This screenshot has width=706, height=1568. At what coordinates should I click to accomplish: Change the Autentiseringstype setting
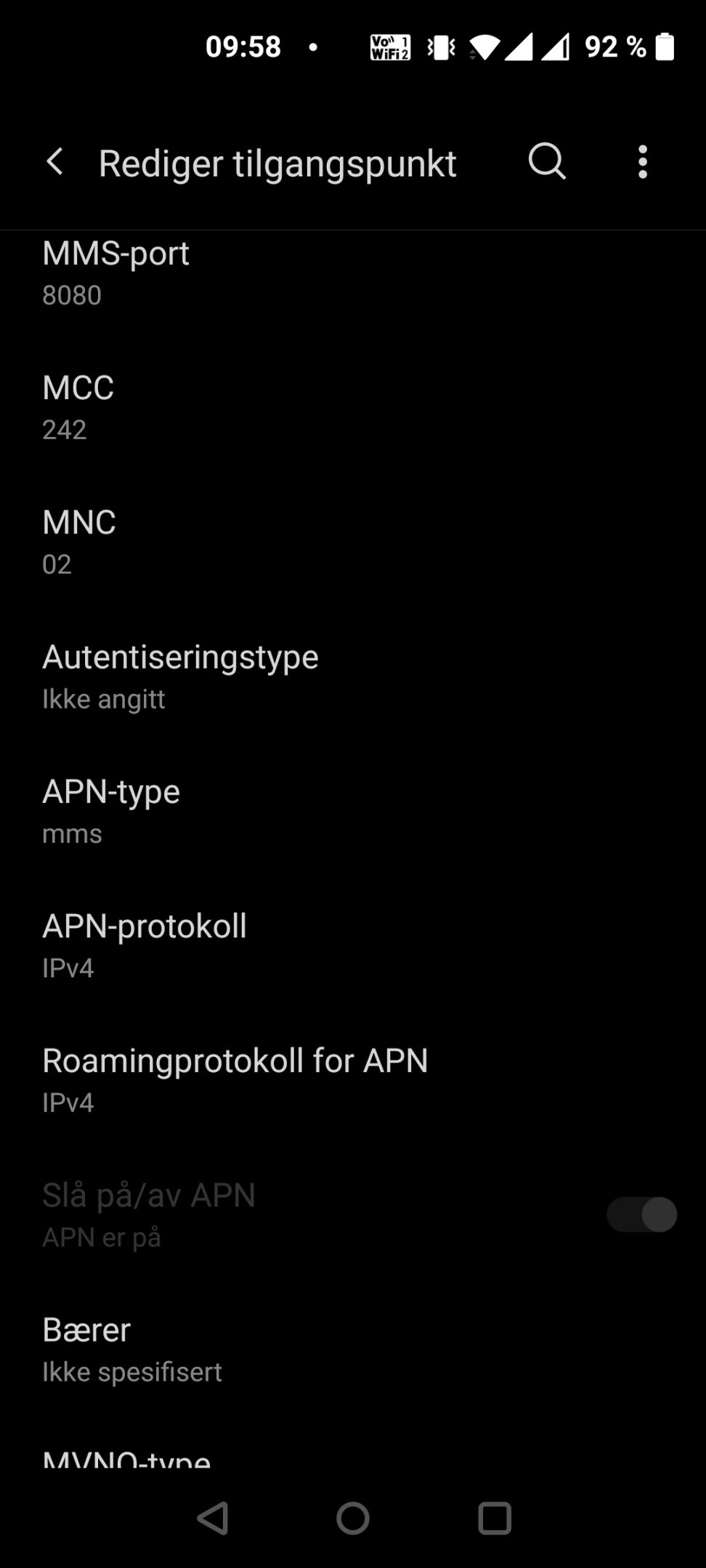(353, 677)
